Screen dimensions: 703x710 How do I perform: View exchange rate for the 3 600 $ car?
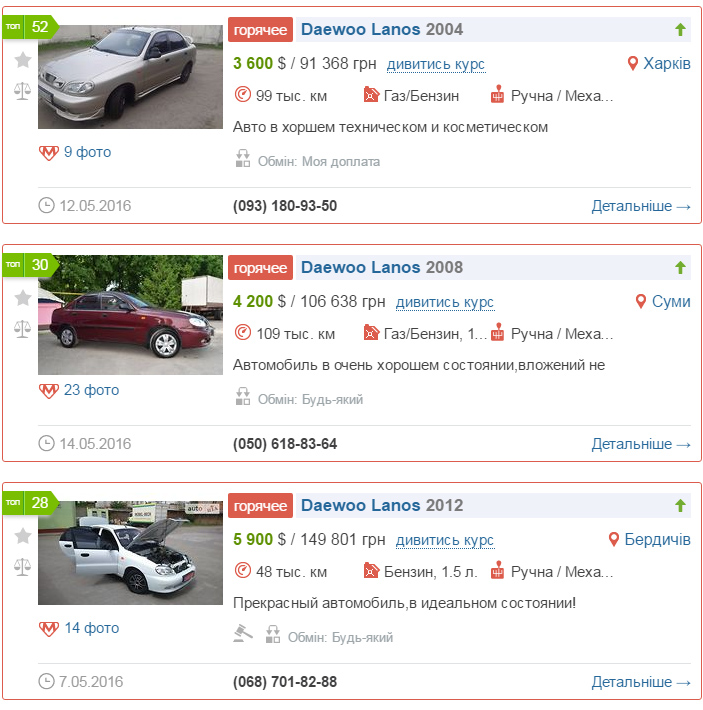(x=436, y=64)
